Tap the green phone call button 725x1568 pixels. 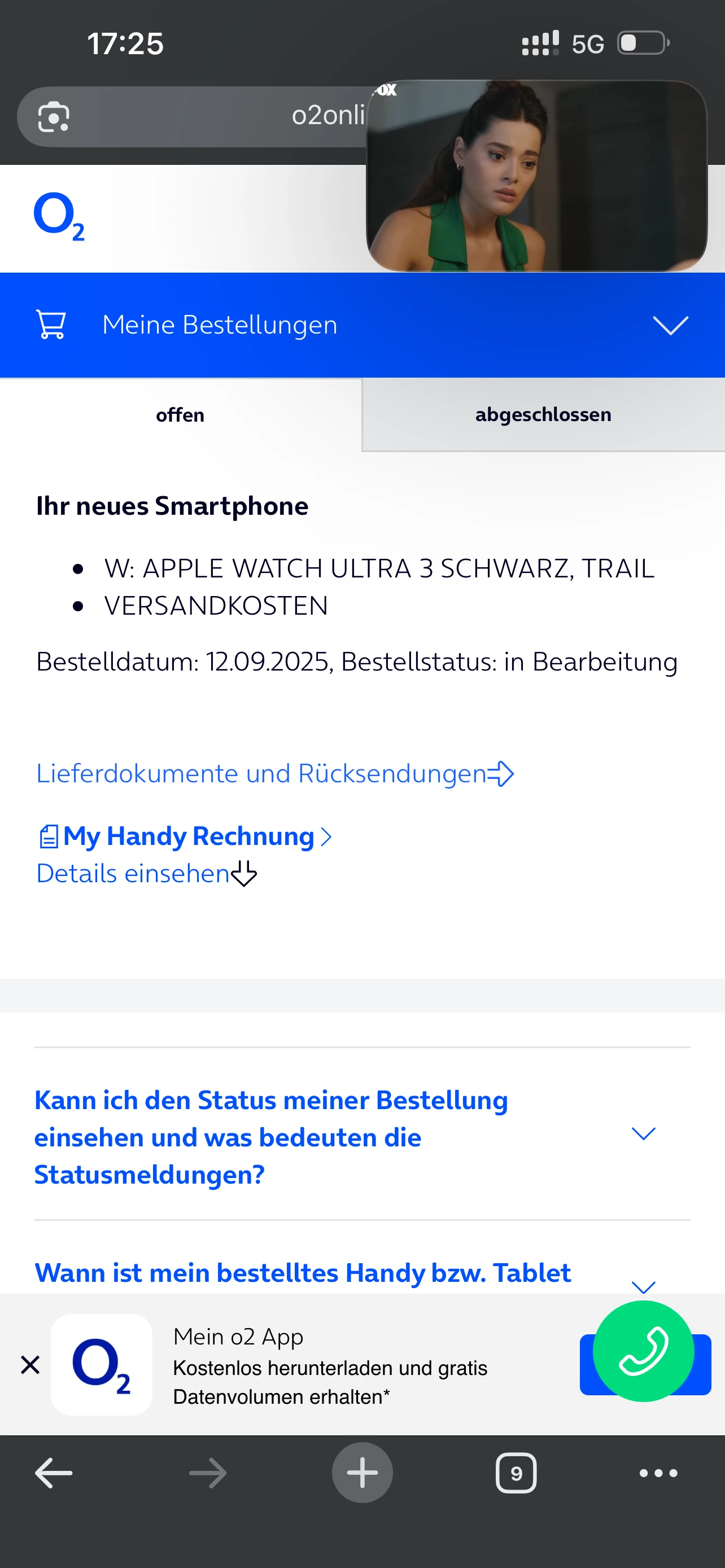[x=644, y=1351]
